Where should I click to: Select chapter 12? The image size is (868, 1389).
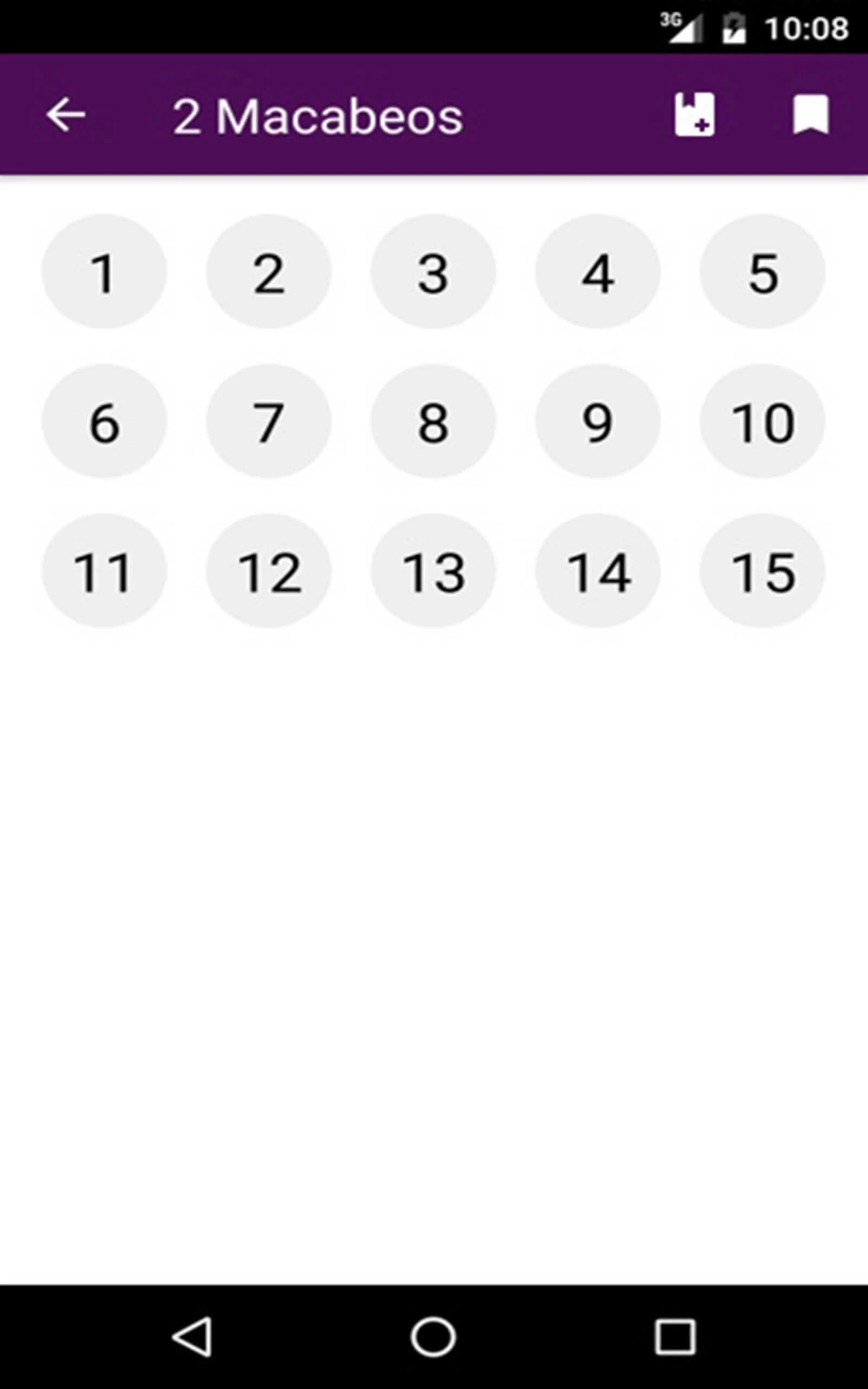coord(269,571)
